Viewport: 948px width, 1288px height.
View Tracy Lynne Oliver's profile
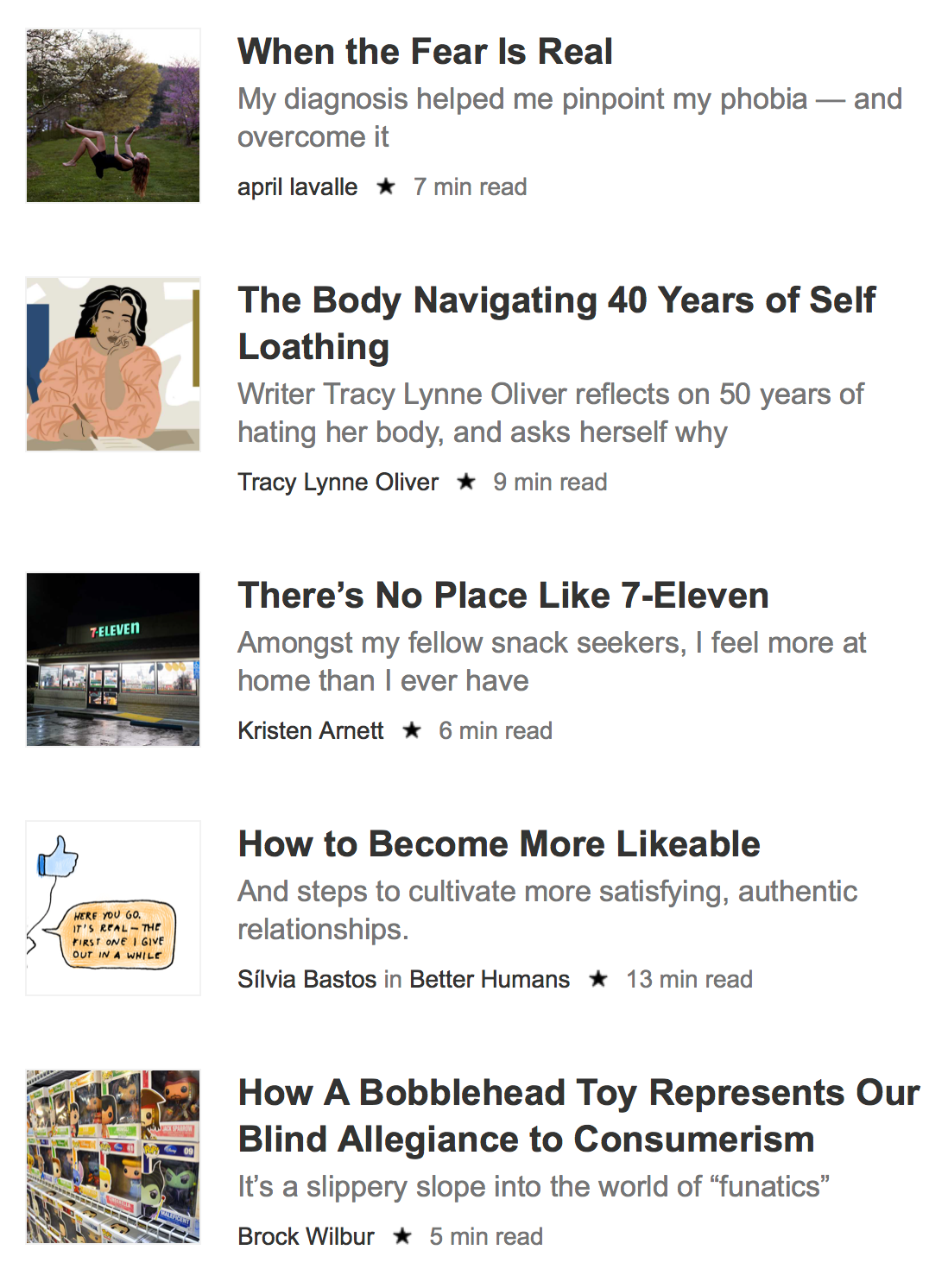pos(338,483)
